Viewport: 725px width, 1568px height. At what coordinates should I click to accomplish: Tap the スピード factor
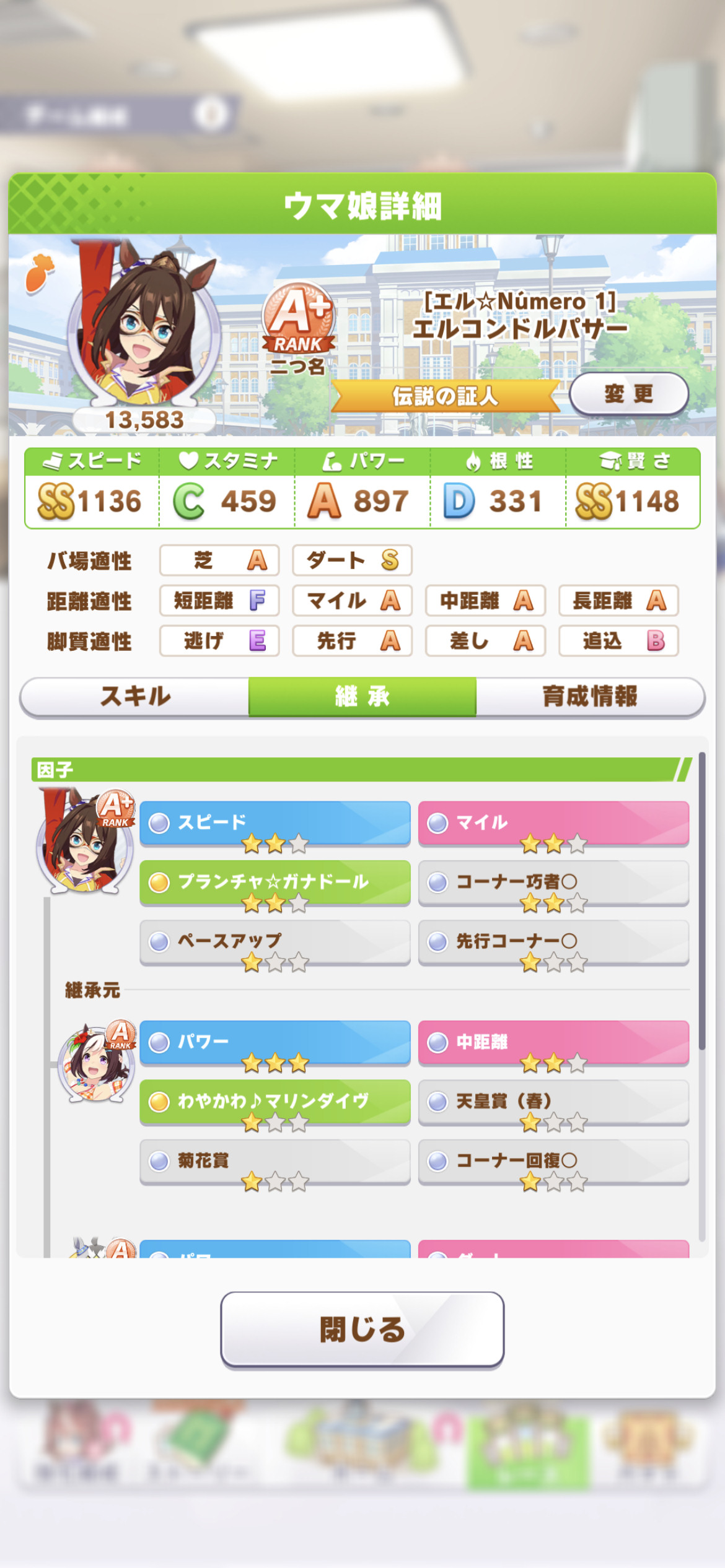[275, 824]
